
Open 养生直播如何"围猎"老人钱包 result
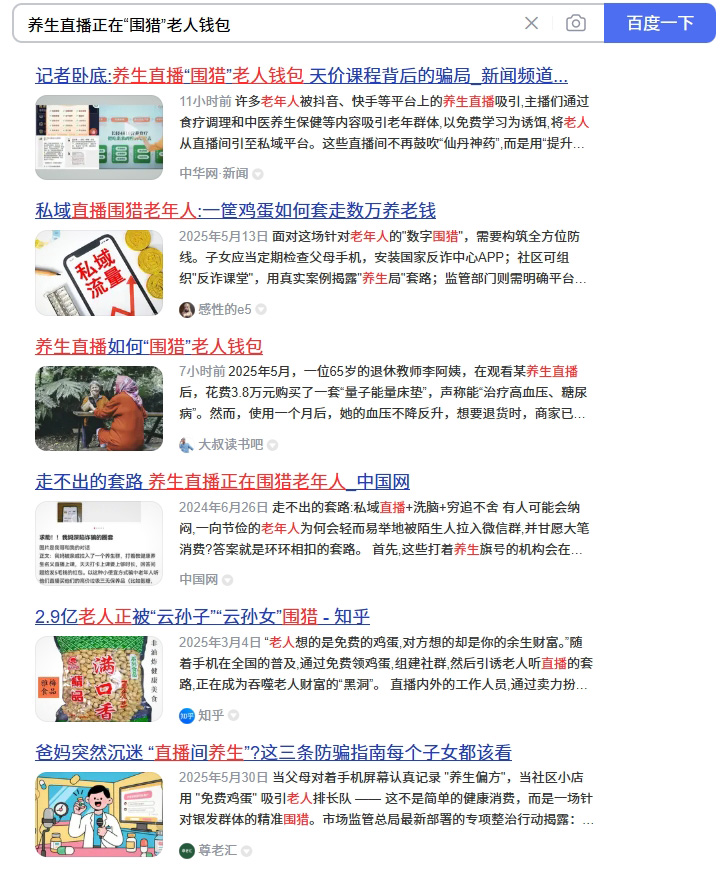(x=148, y=346)
